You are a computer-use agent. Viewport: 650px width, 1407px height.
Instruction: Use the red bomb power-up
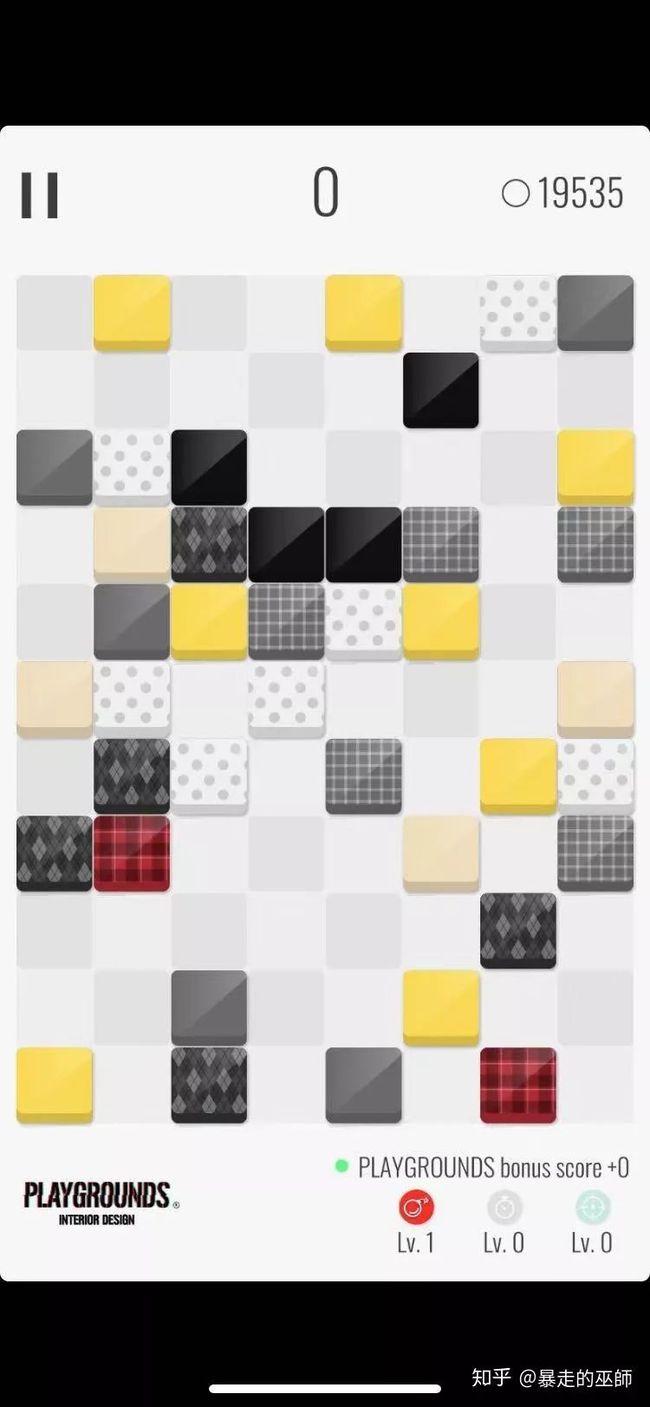coord(416,1208)
